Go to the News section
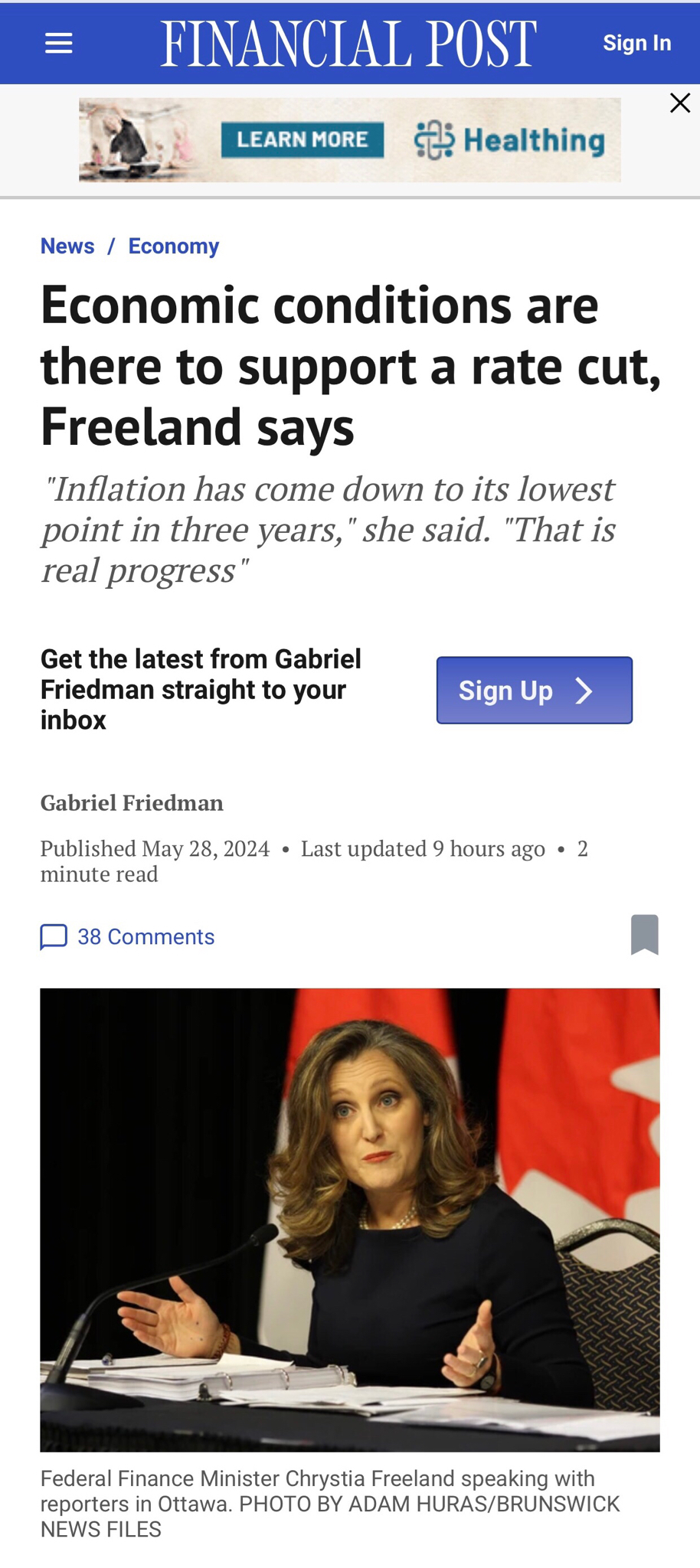This screenshot has height=1568, width=700. [x=67, y=247]
